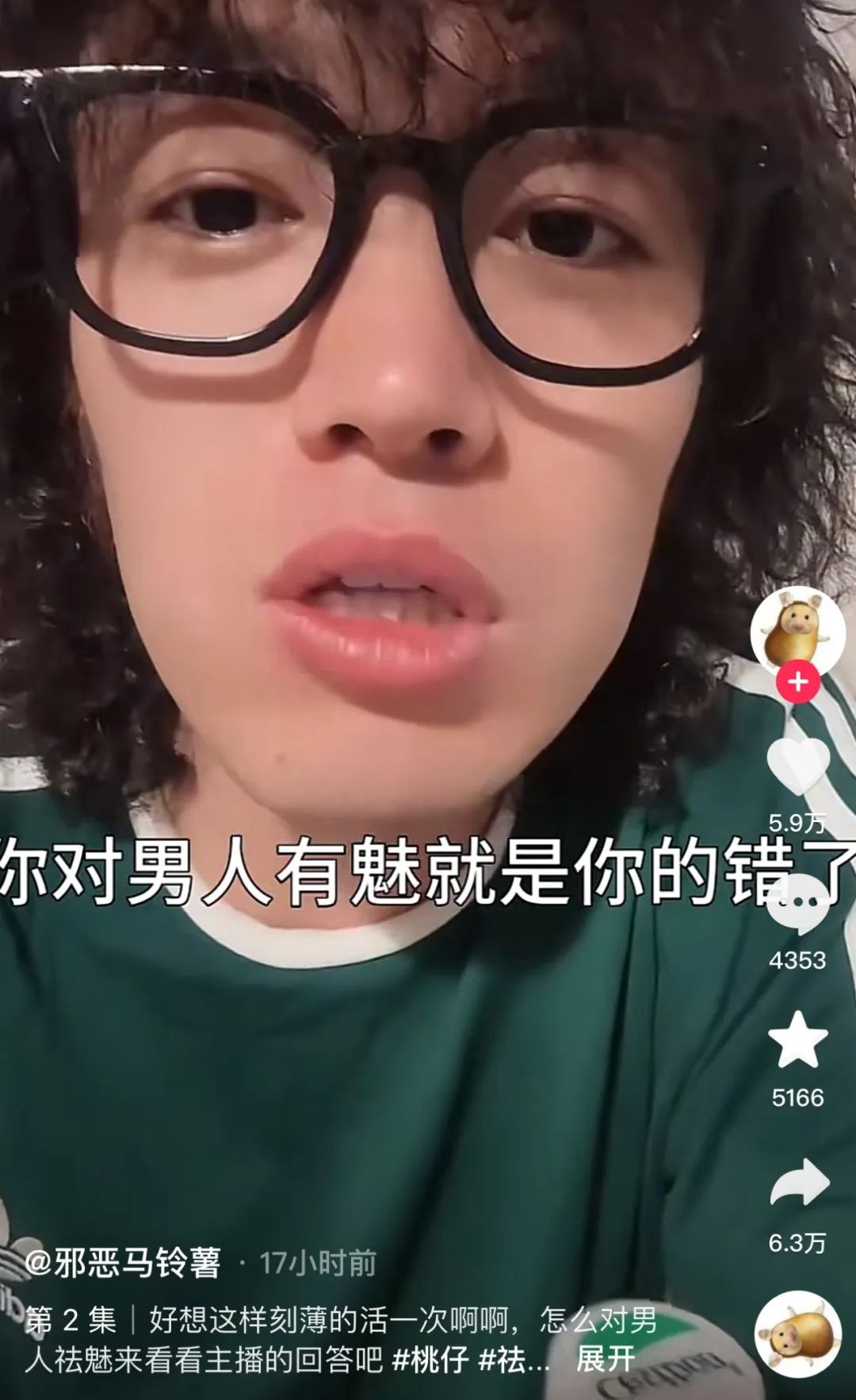Expand the caption with 展开
The height and width of the screenshot is (1400, 856).
tap(606, 1359)
